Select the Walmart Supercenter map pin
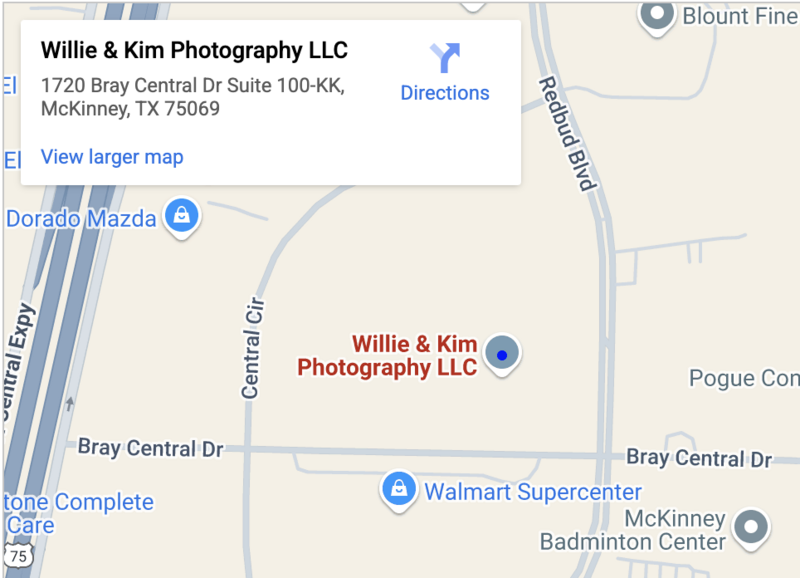The height and width of the screenshot is (578, 800). pyautogui.click(x=399, y=490)
